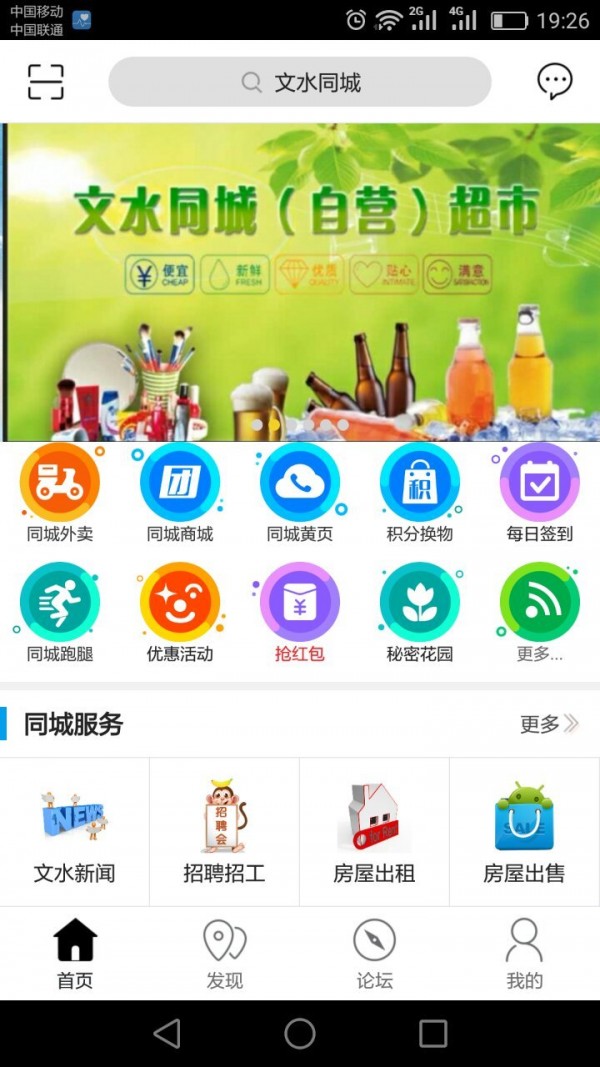This screenshot has width=600, height=1067.
Task: Open the messages chat bubble icon
Action: point(555,82)
